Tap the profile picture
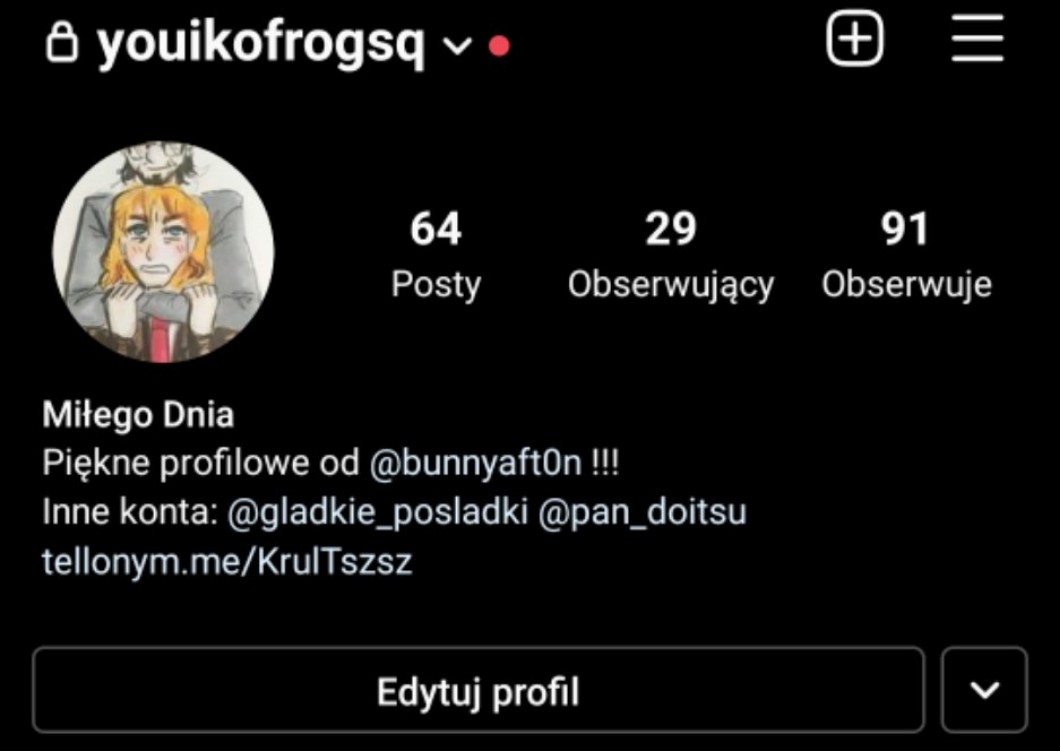The height and width of the screenshot is (751, 1060). coord(163,252)
